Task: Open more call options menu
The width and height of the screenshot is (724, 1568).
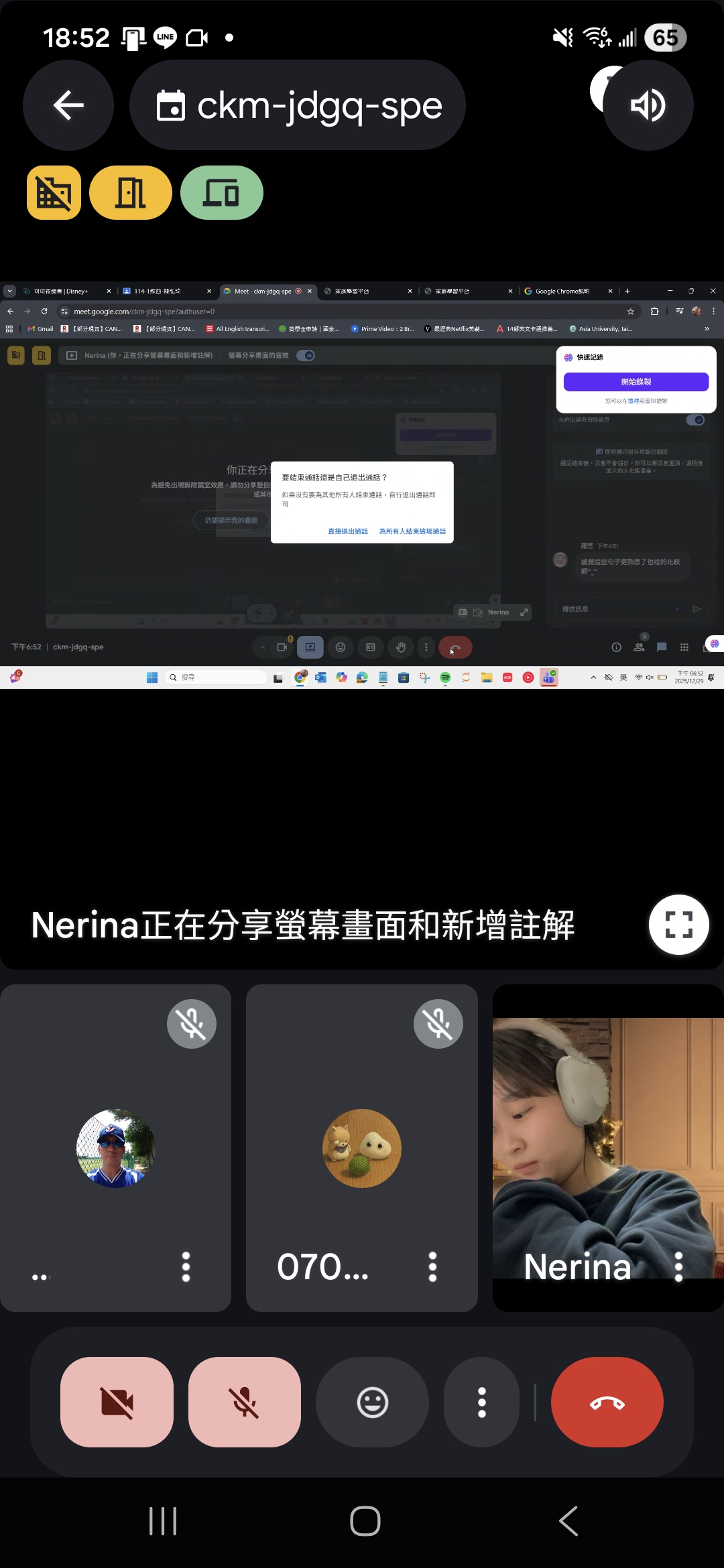Action: click(481, 1402)
